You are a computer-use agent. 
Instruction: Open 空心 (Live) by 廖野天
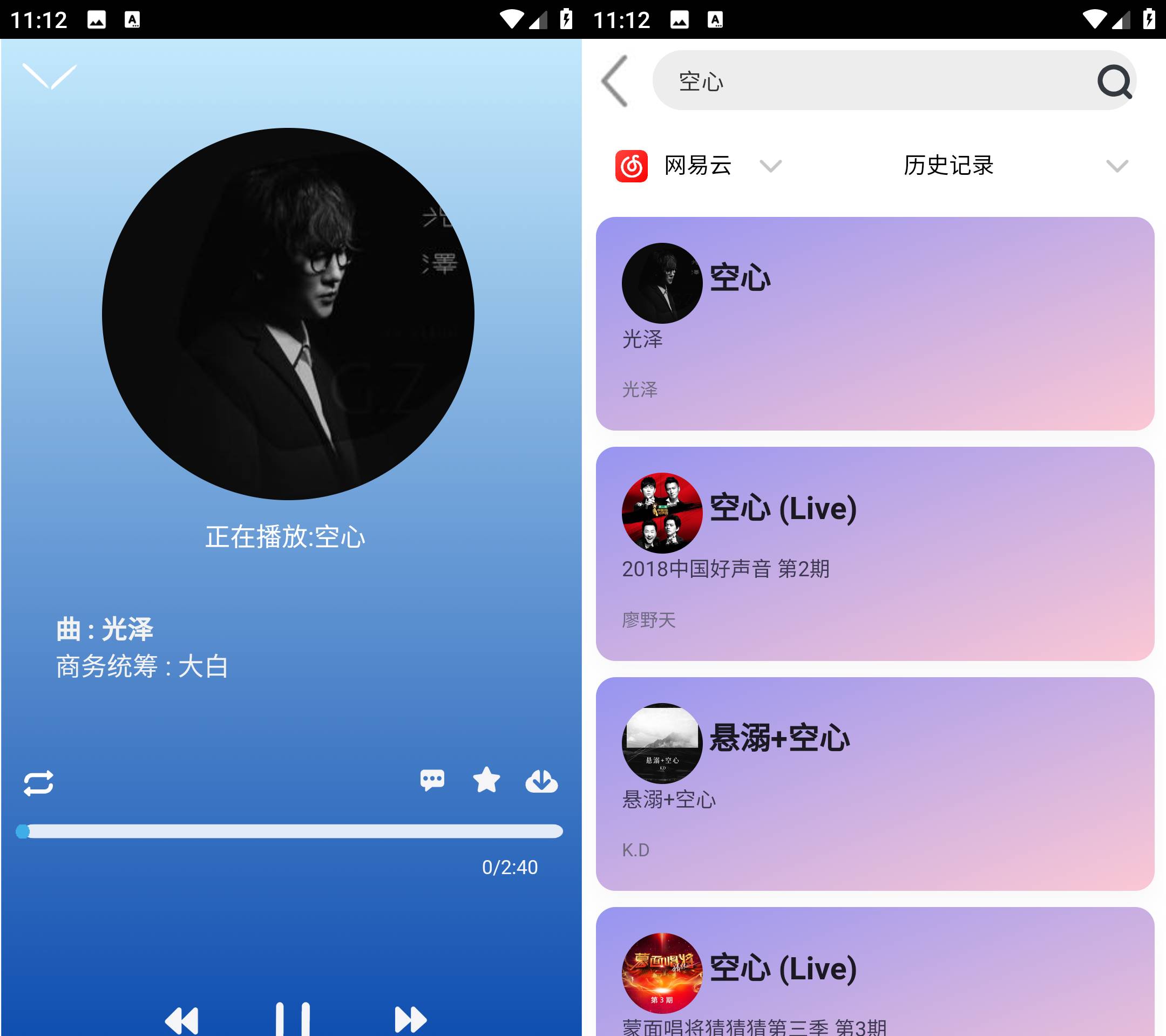click(875, 554)
